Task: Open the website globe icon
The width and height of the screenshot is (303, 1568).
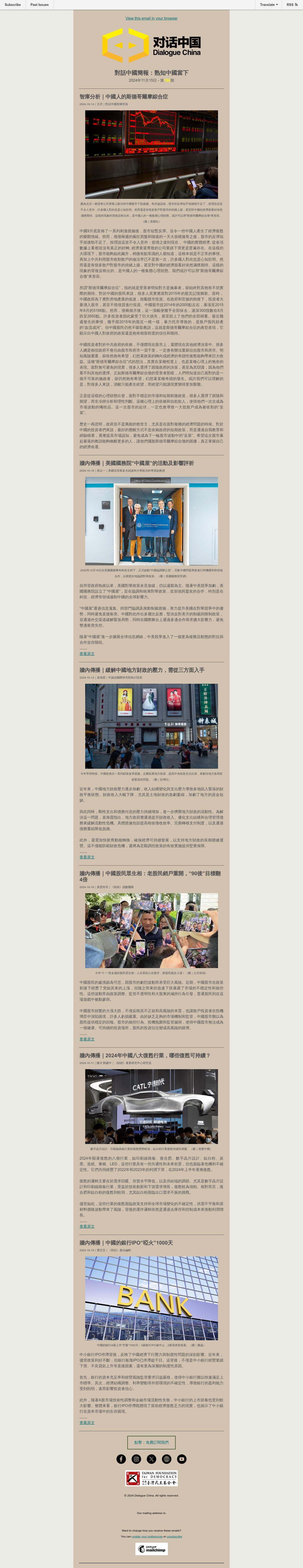Action: tap(167, 1459)
